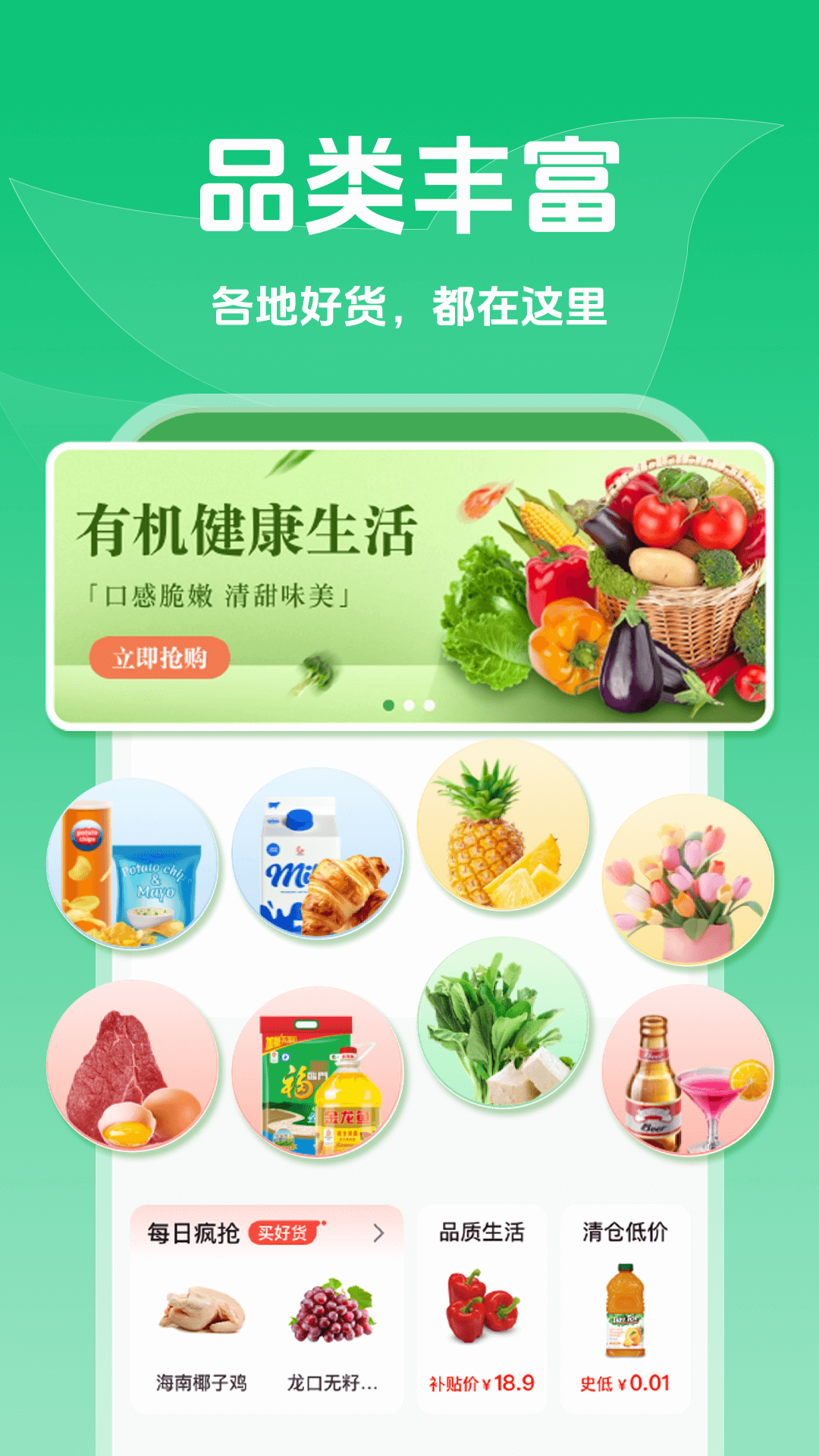Image resolution: width=819 pixels, height=1456 pixels.
Task: Select the second carousel pagination dot
Action: 409,705
